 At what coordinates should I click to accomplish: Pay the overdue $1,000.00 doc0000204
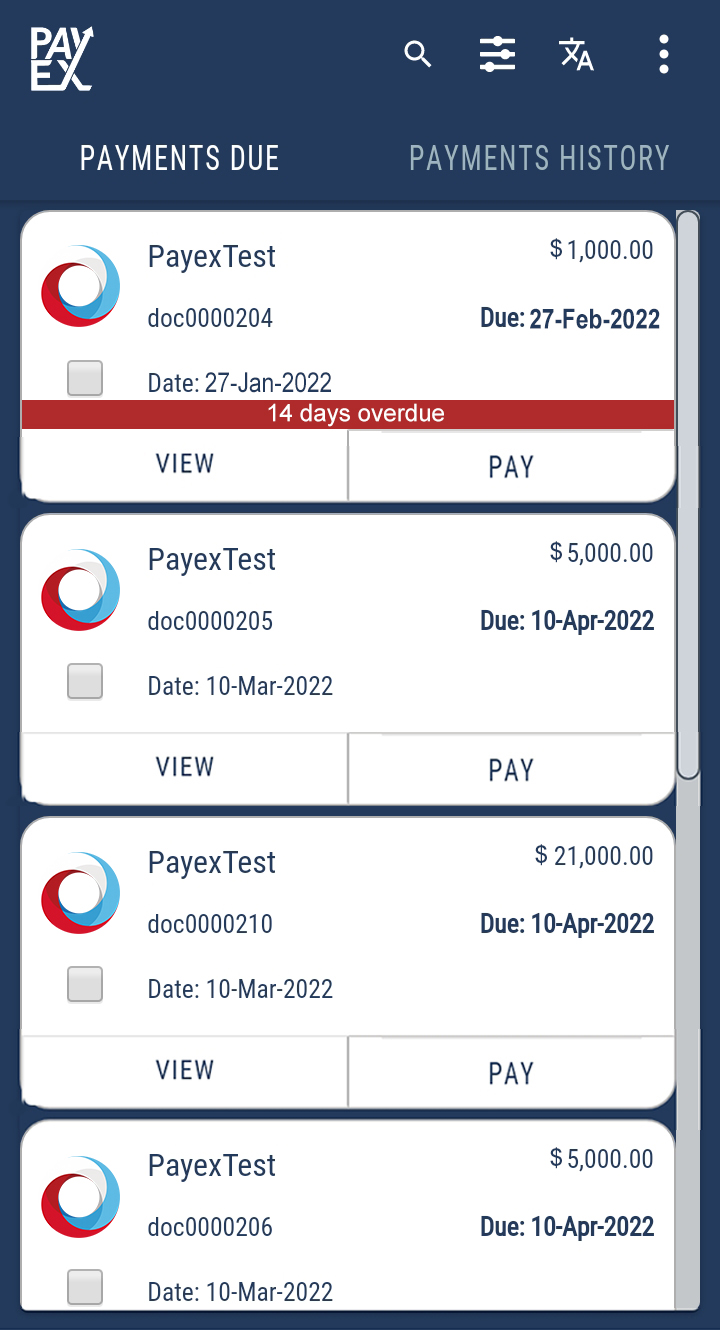[x=511, y=467]
